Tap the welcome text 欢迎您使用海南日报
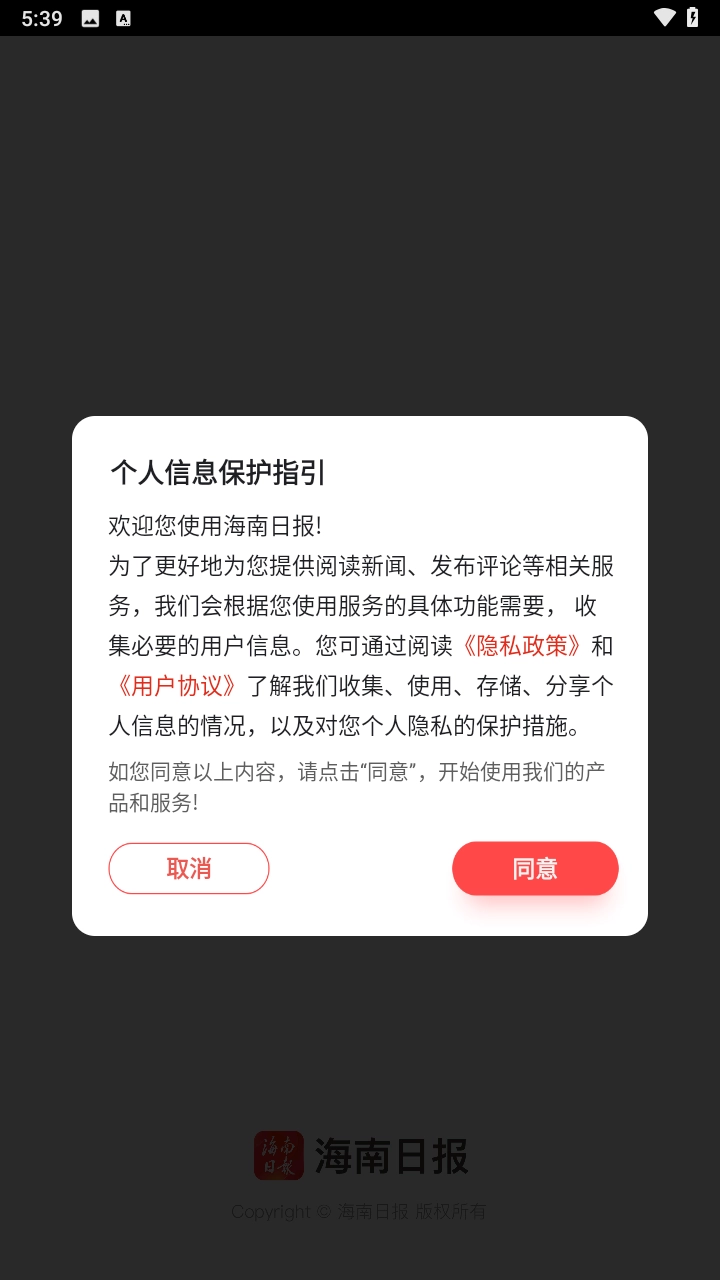The image size is (720, 1280). click(214, 525)
